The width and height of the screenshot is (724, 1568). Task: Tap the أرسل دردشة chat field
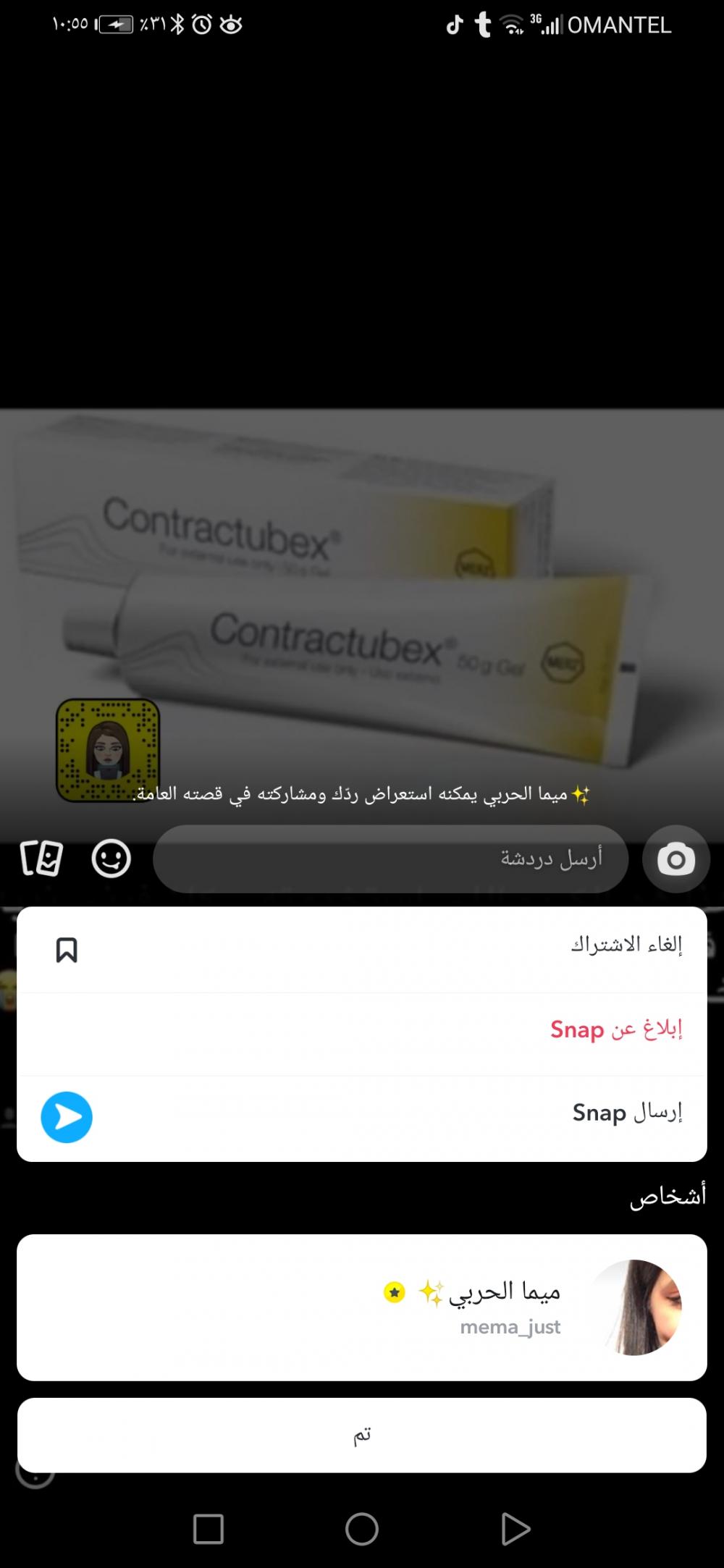click(391, 859)
